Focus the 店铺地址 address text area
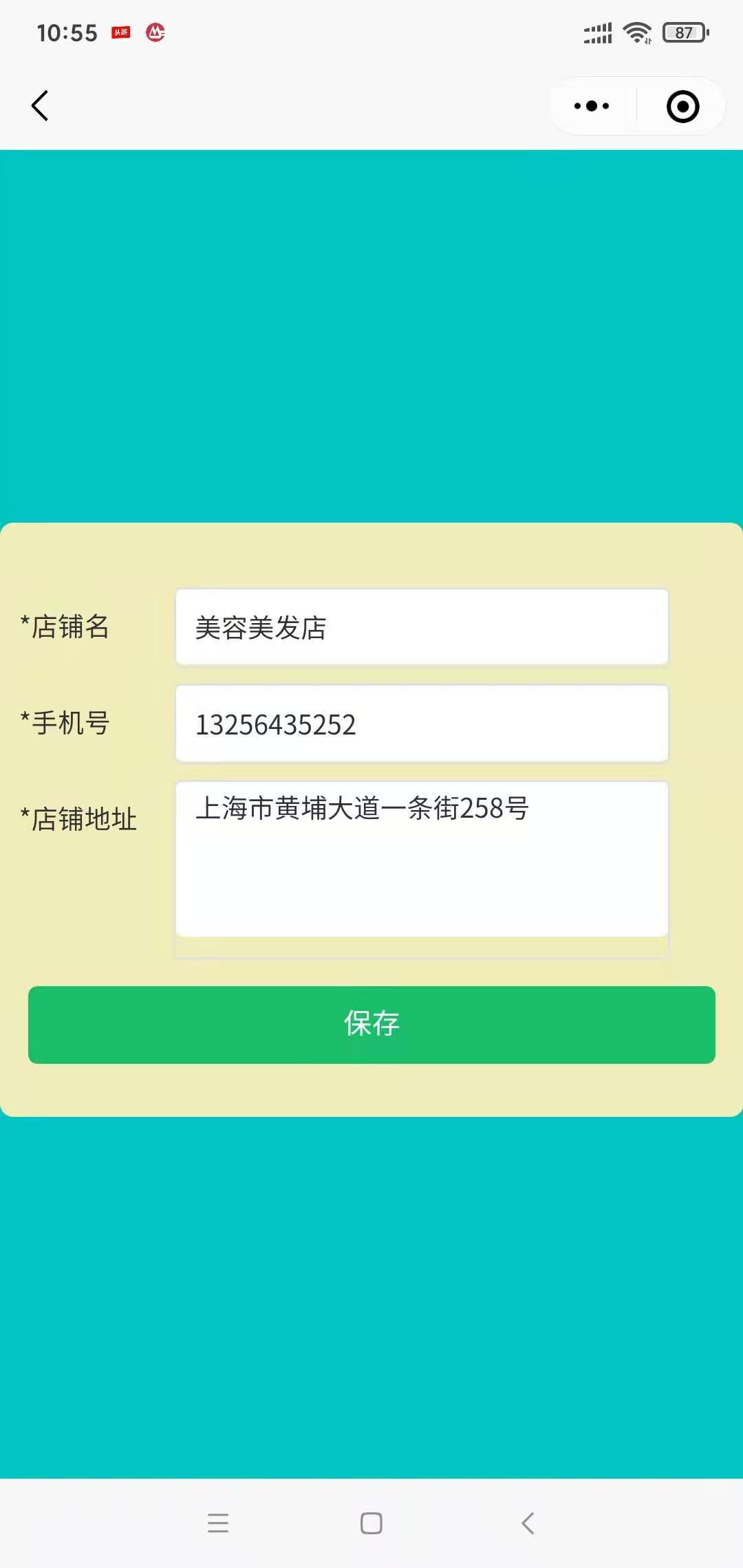The width and height of the screenshot is (743, 1568). pos(422,860)
